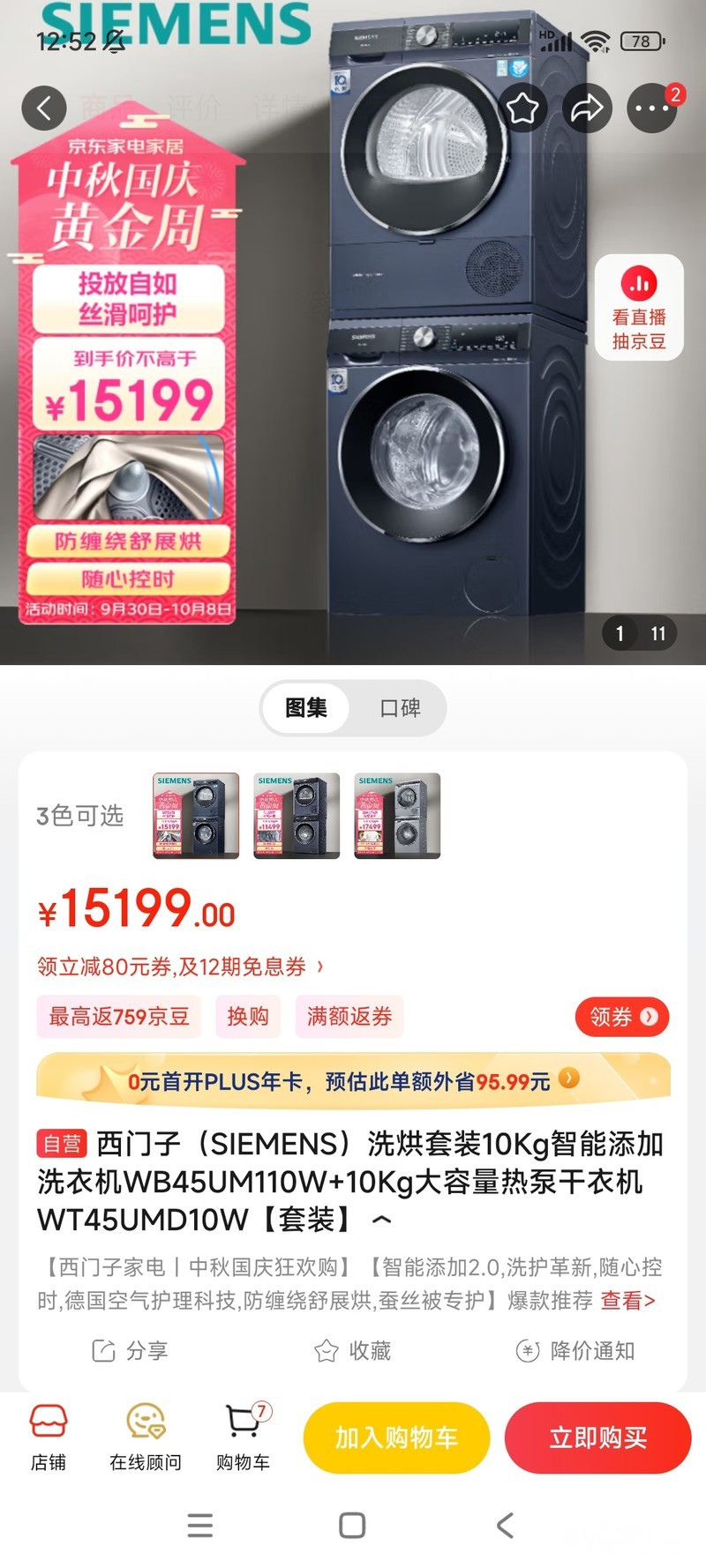Add item with 加入购物车
The width and height of the screenshot is (706, 1568).
(396, 1438)
